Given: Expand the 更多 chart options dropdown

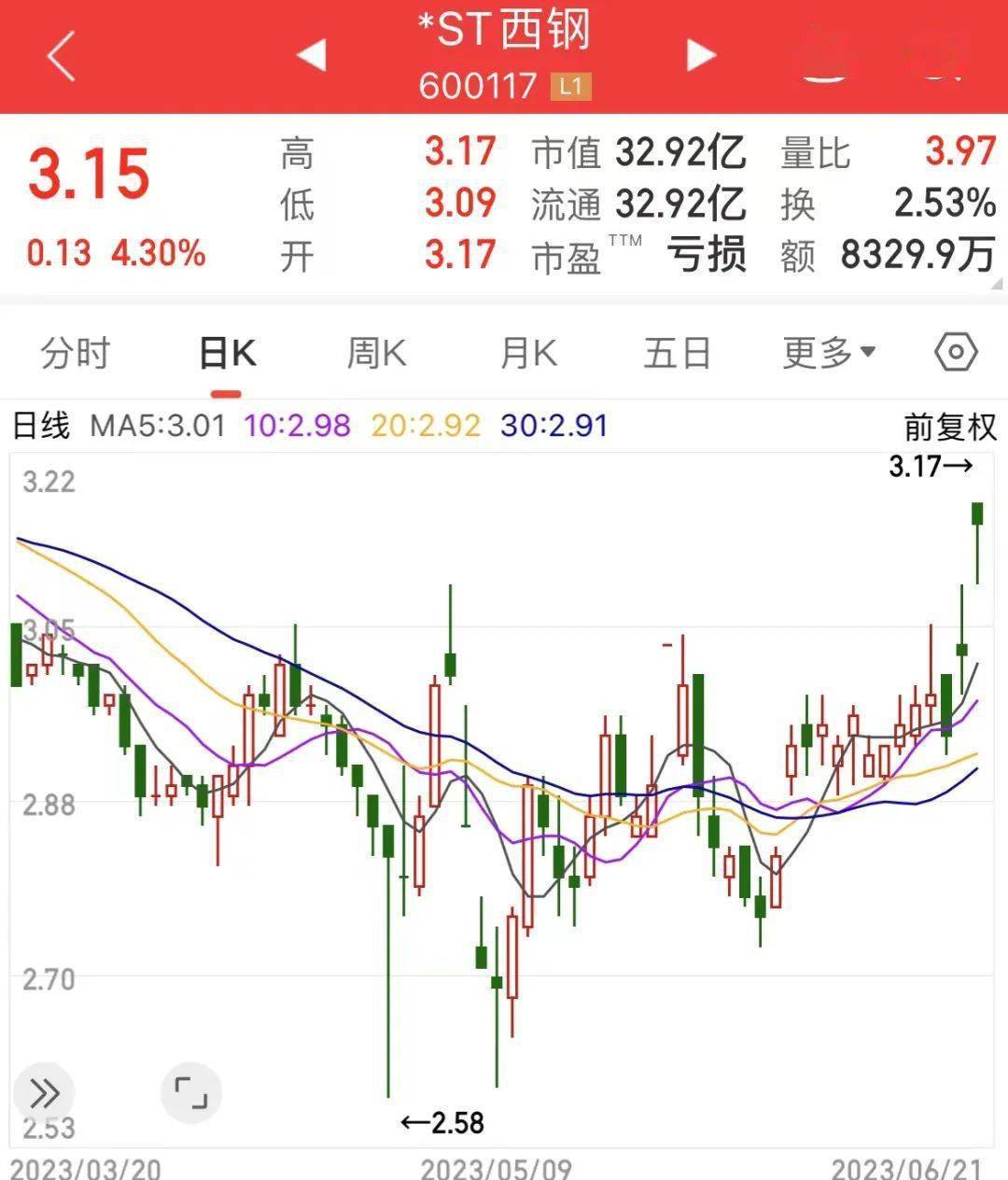Looking at the screenshot, I should point(829,354).
